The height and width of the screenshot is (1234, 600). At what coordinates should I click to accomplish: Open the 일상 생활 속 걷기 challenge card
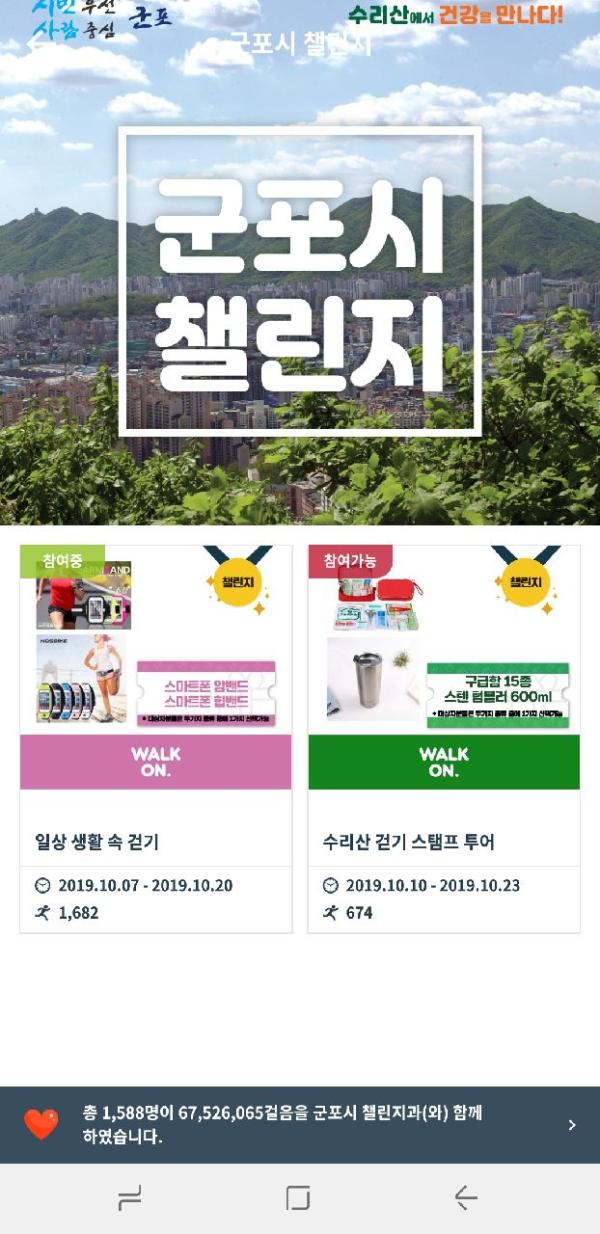[156, 740]
